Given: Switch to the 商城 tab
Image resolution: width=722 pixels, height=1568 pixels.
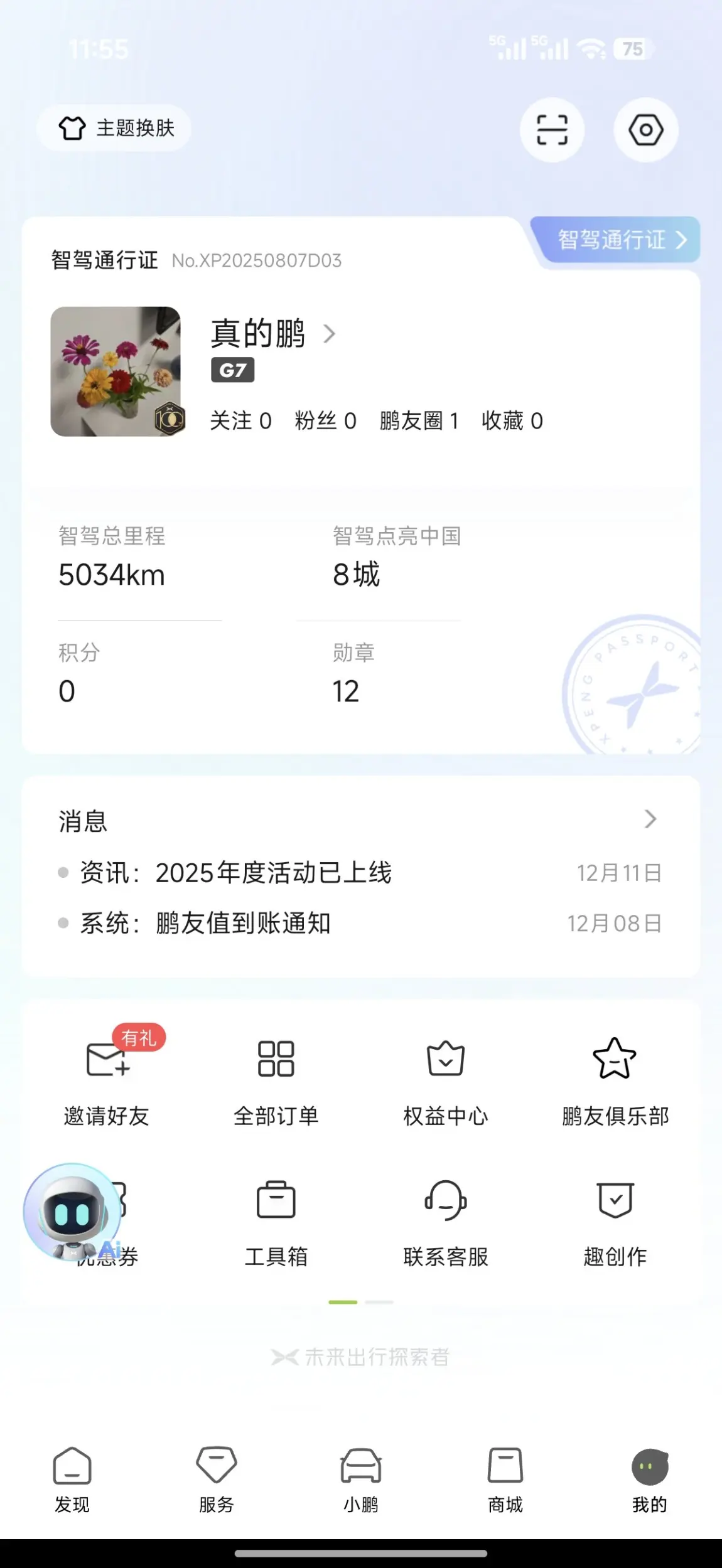Looking at the screenshot, I should (505, 1478).
